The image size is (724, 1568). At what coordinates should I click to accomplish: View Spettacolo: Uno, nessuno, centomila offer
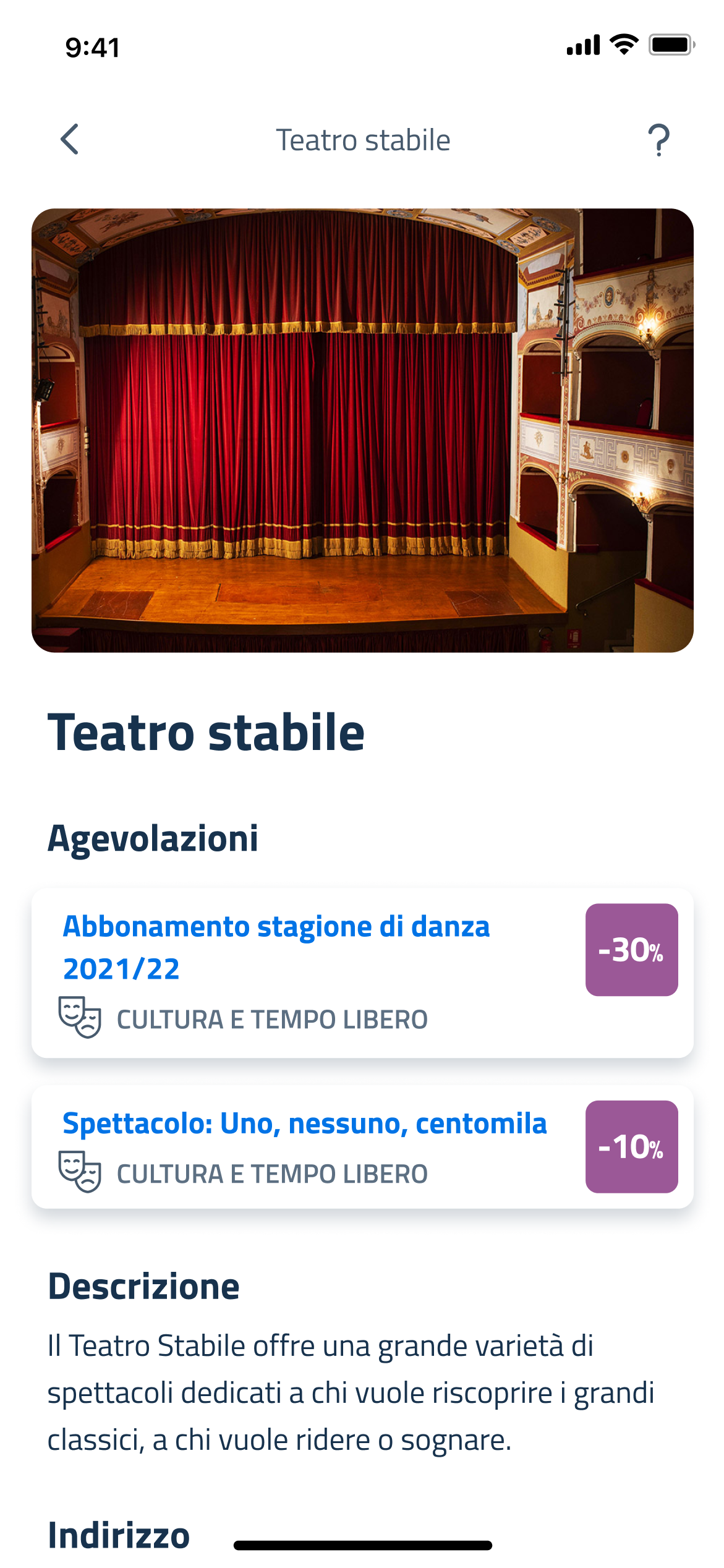pyautogui.click(x=305, y=1123)
